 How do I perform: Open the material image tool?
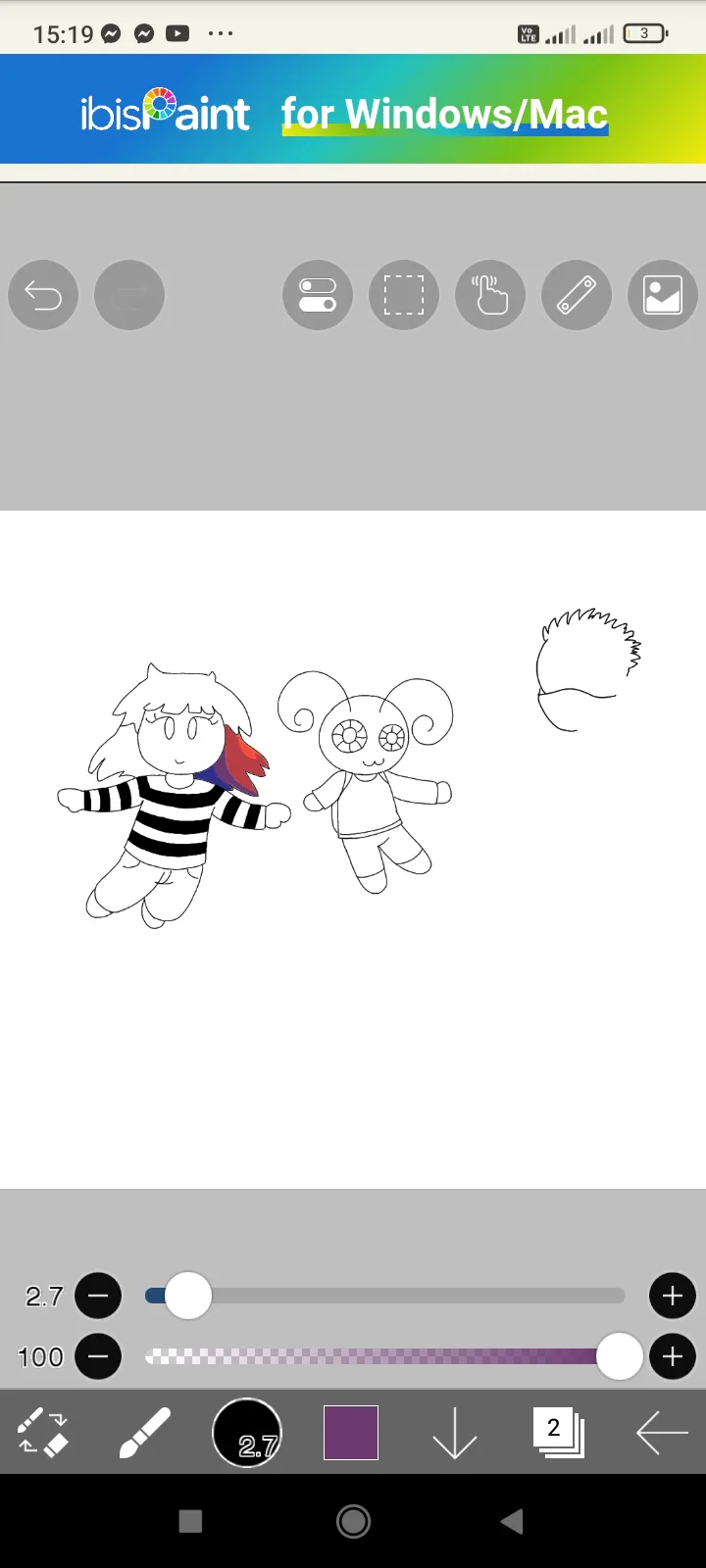pos(663,295)
